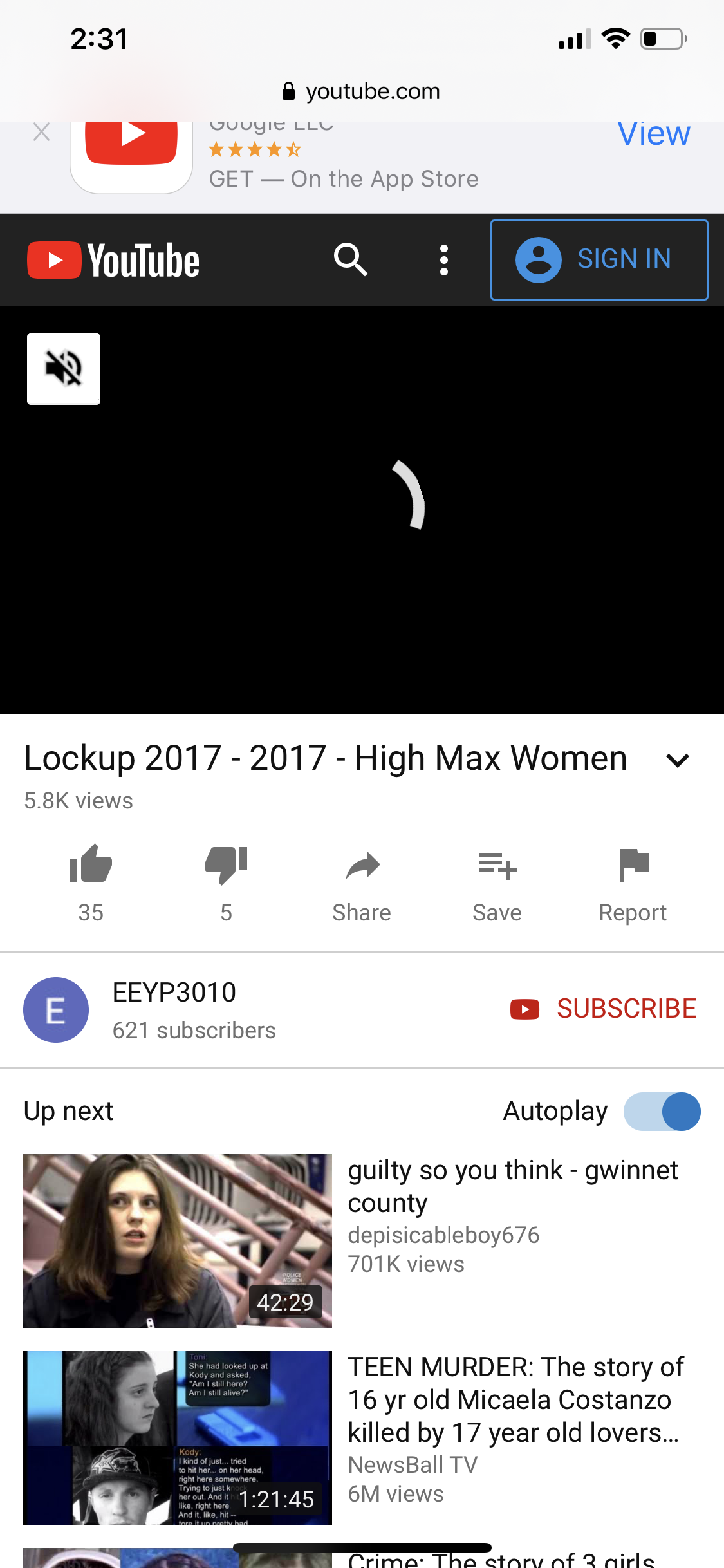
Task: Go to the YouTube home logo
Action: [x=113, y=260]
